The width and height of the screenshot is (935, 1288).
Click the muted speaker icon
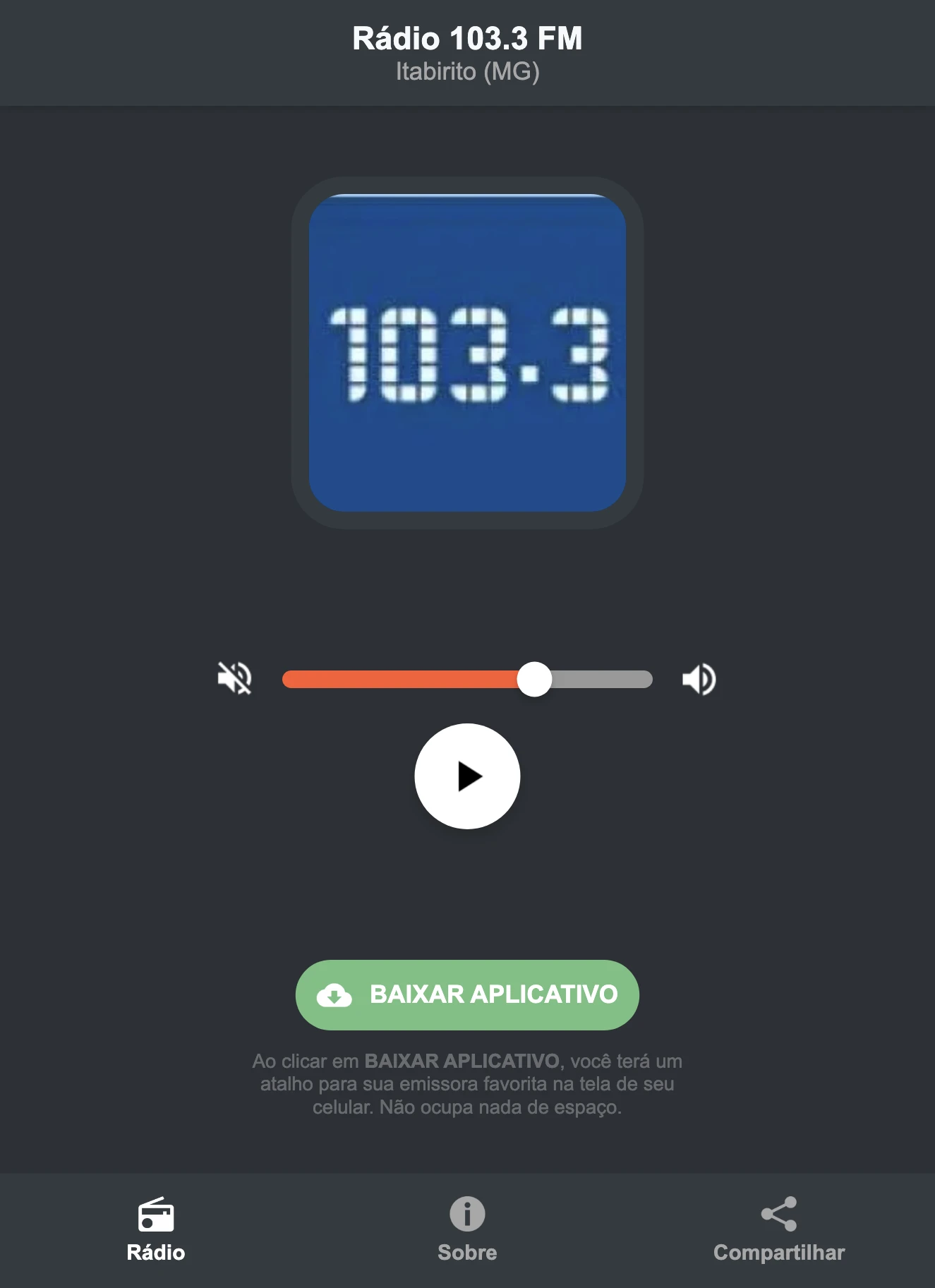[234, 680]
